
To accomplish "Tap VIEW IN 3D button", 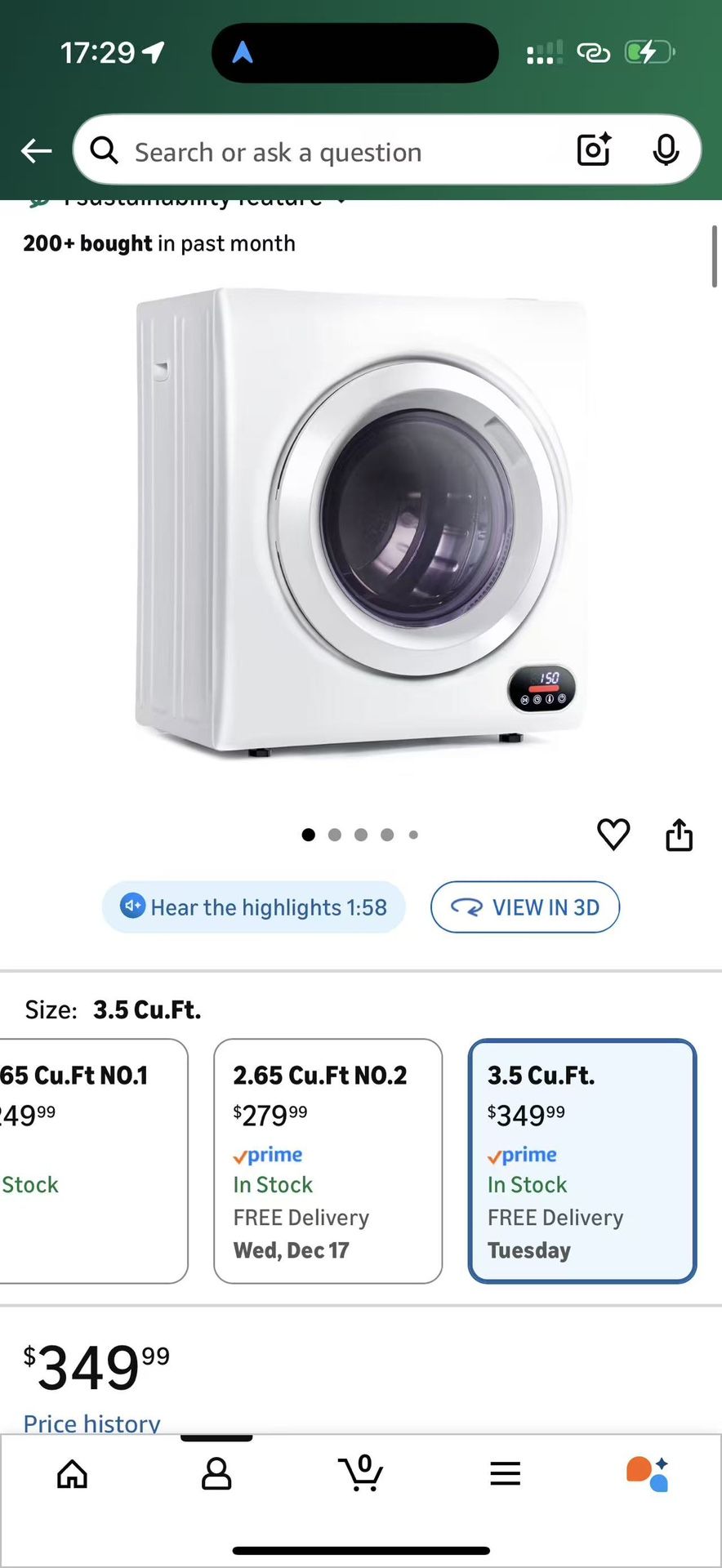I will 525,907.
